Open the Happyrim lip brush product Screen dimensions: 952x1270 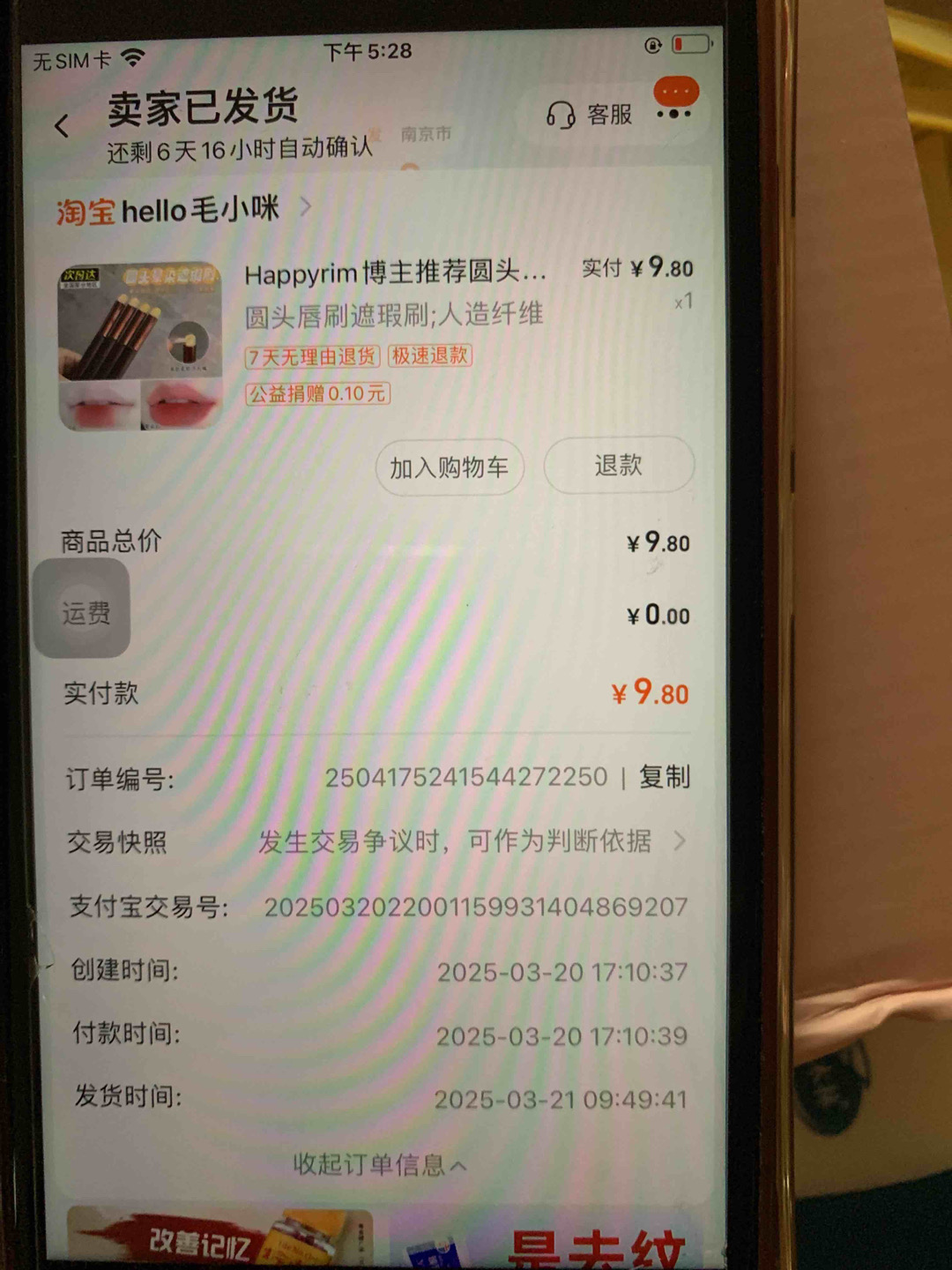coord(395,273)
